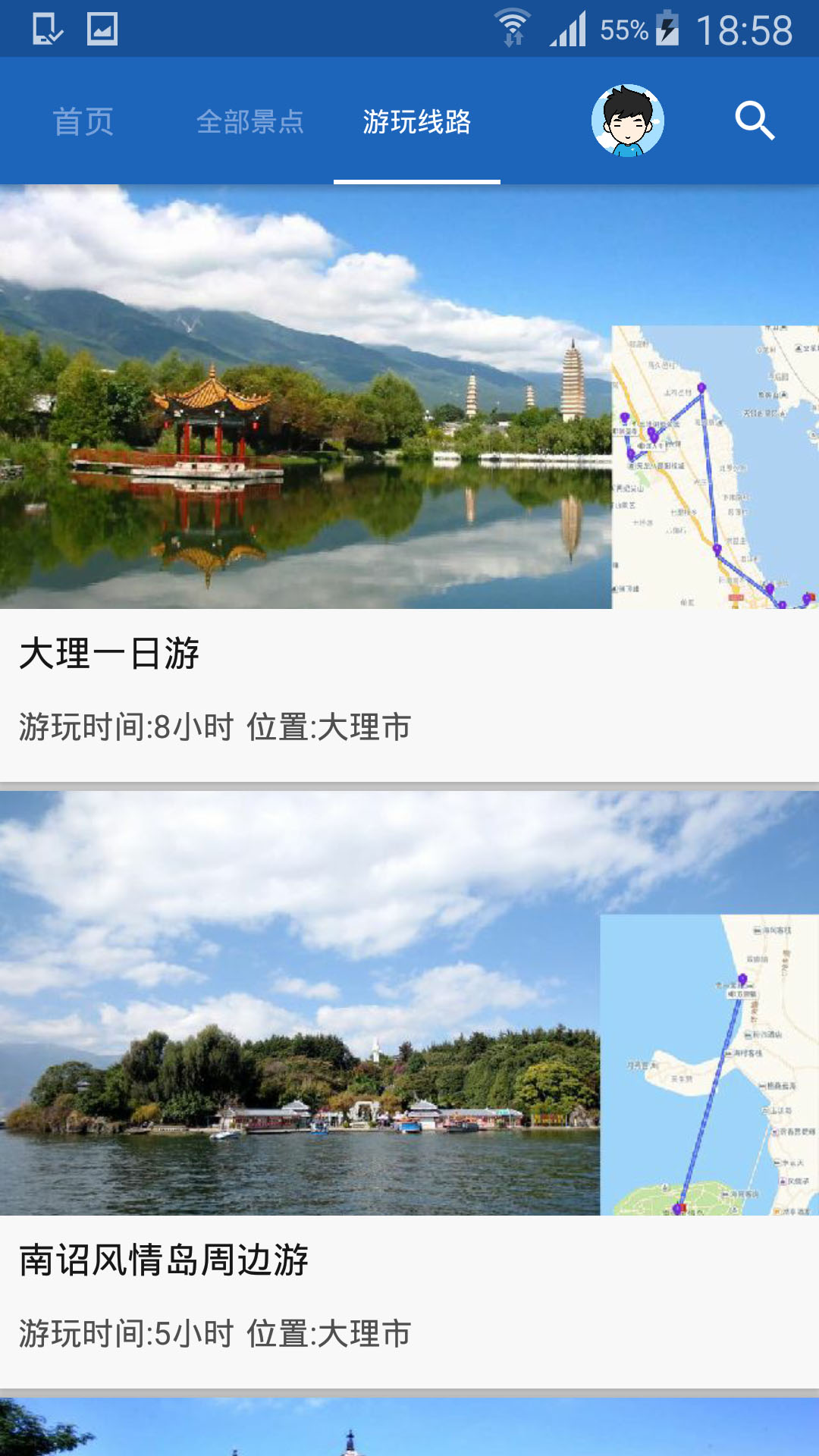Open the user profile avatar

click(628, 121)
